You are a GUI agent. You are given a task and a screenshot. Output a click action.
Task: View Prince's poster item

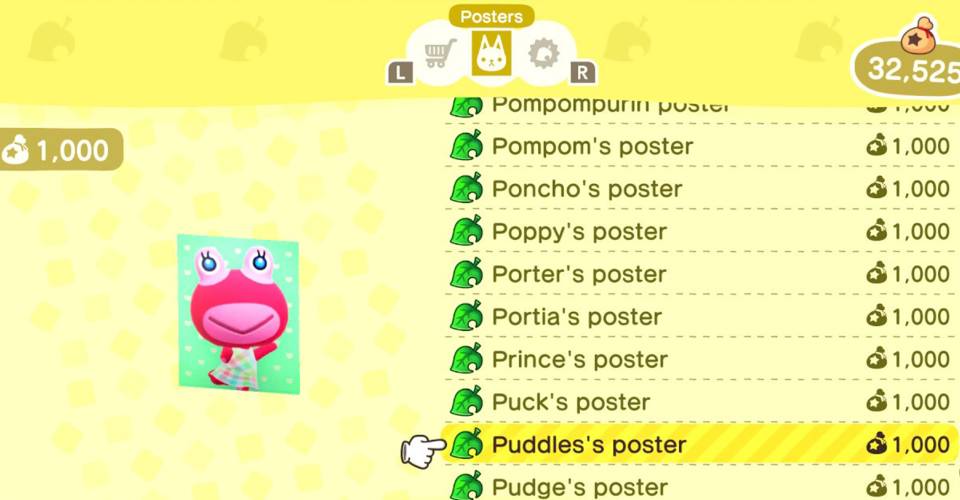click(x=698, y=360)
